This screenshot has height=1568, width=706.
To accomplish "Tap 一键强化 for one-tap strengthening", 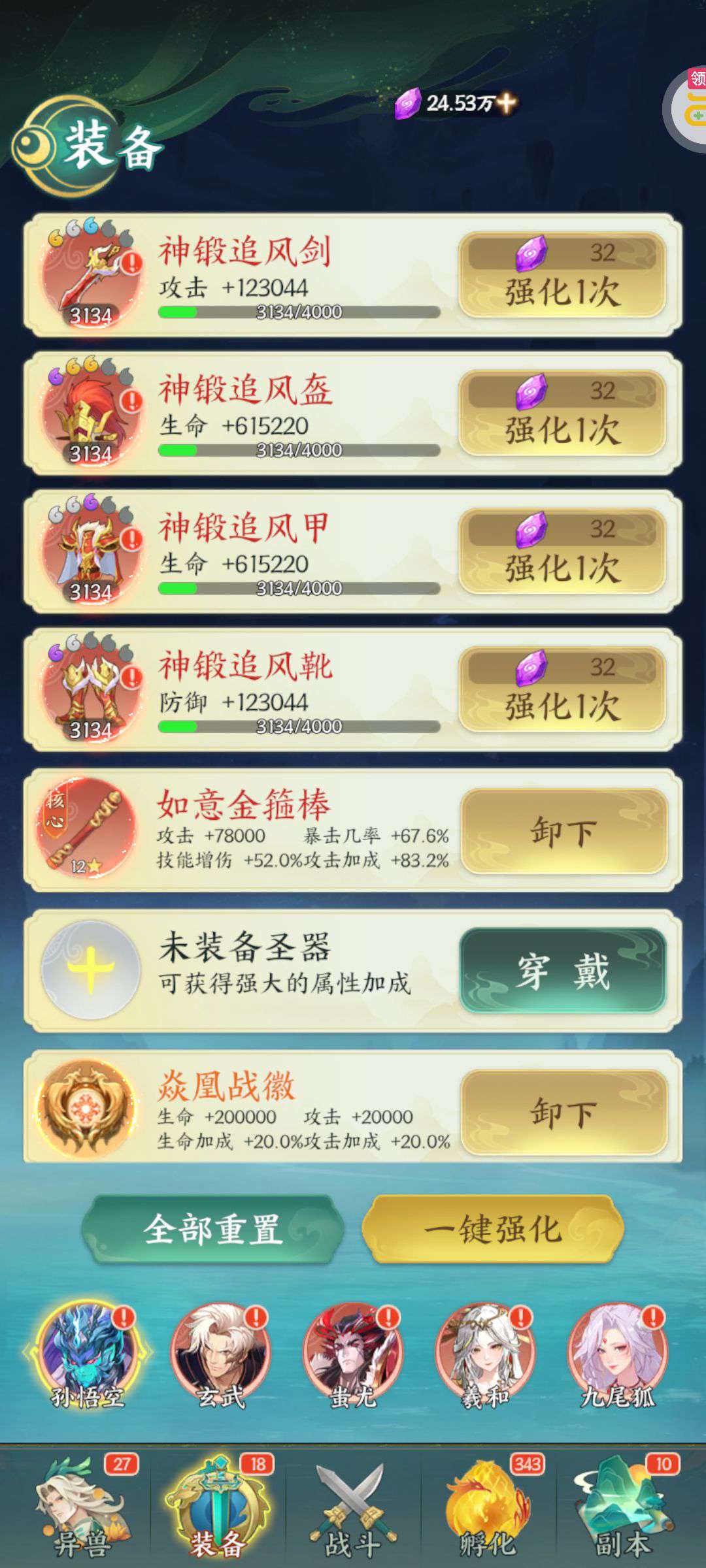I will pyautogui.click(x=492, y=1230).
